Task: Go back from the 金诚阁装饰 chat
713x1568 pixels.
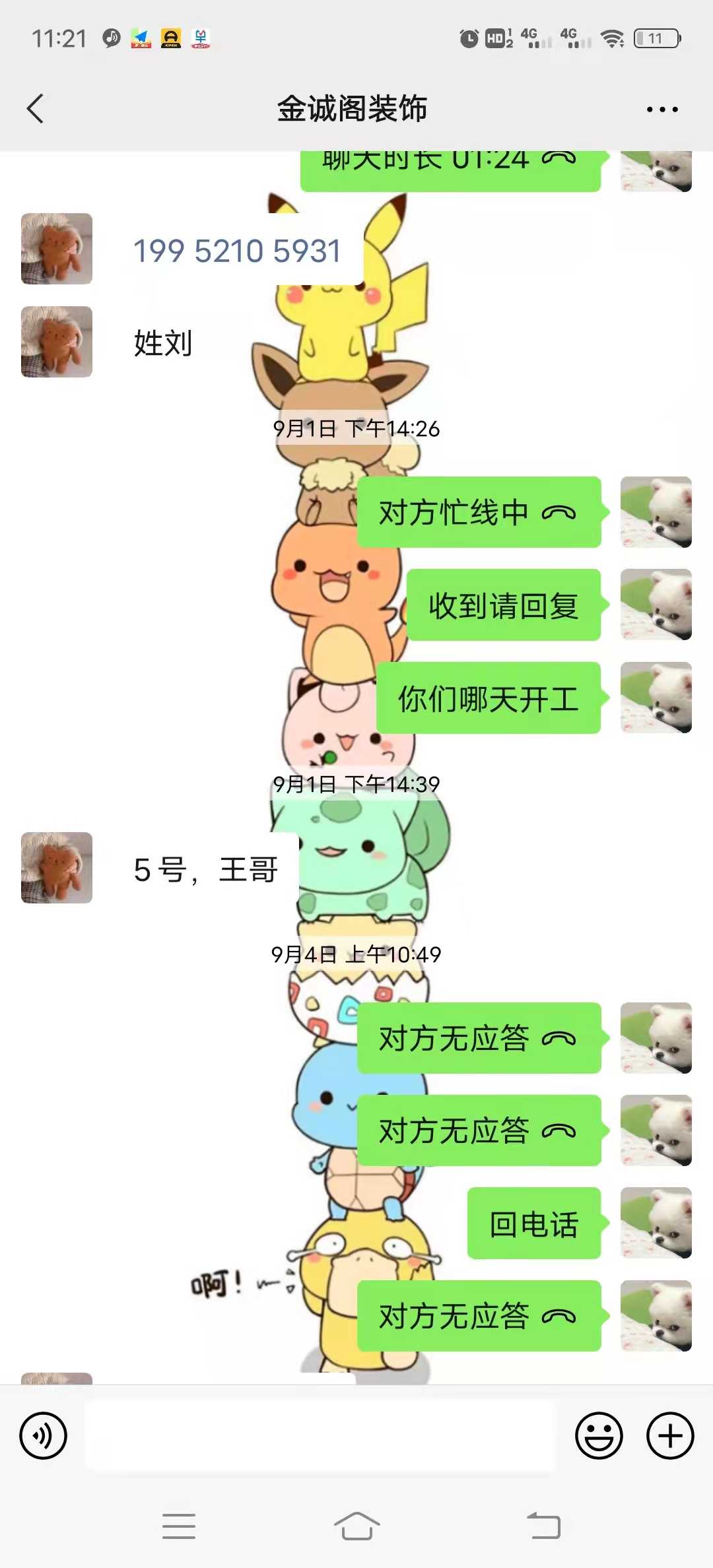Action: point(36,109)
